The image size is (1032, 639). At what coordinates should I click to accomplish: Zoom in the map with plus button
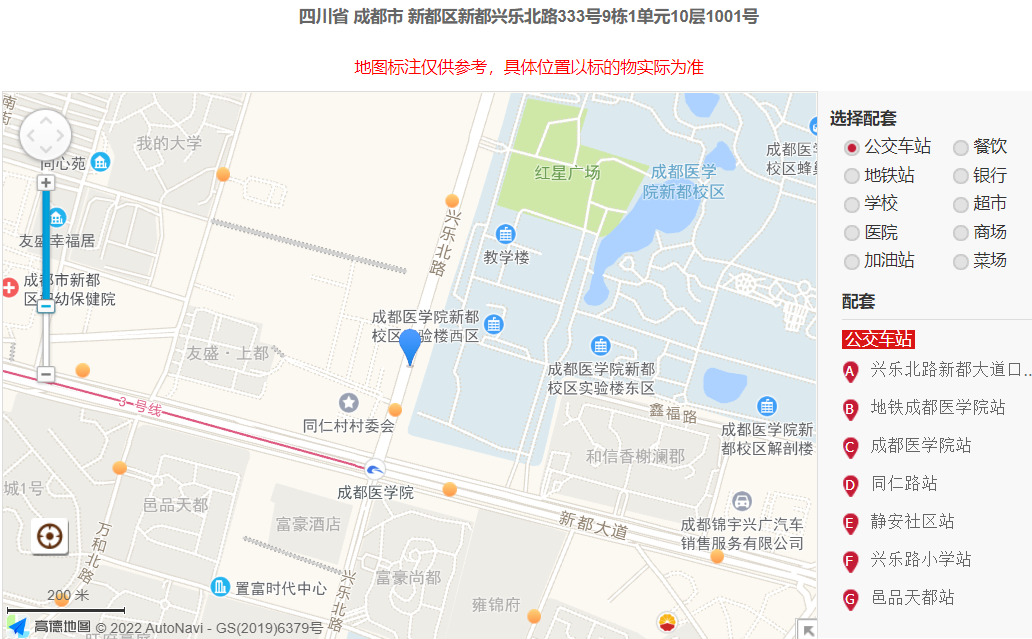click(x=46, y=183)
